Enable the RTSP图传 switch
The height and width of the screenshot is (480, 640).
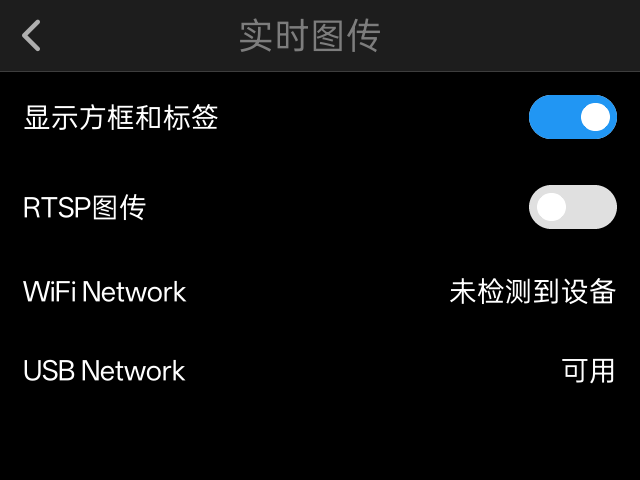pyautogui.click(x=572, y=207)
